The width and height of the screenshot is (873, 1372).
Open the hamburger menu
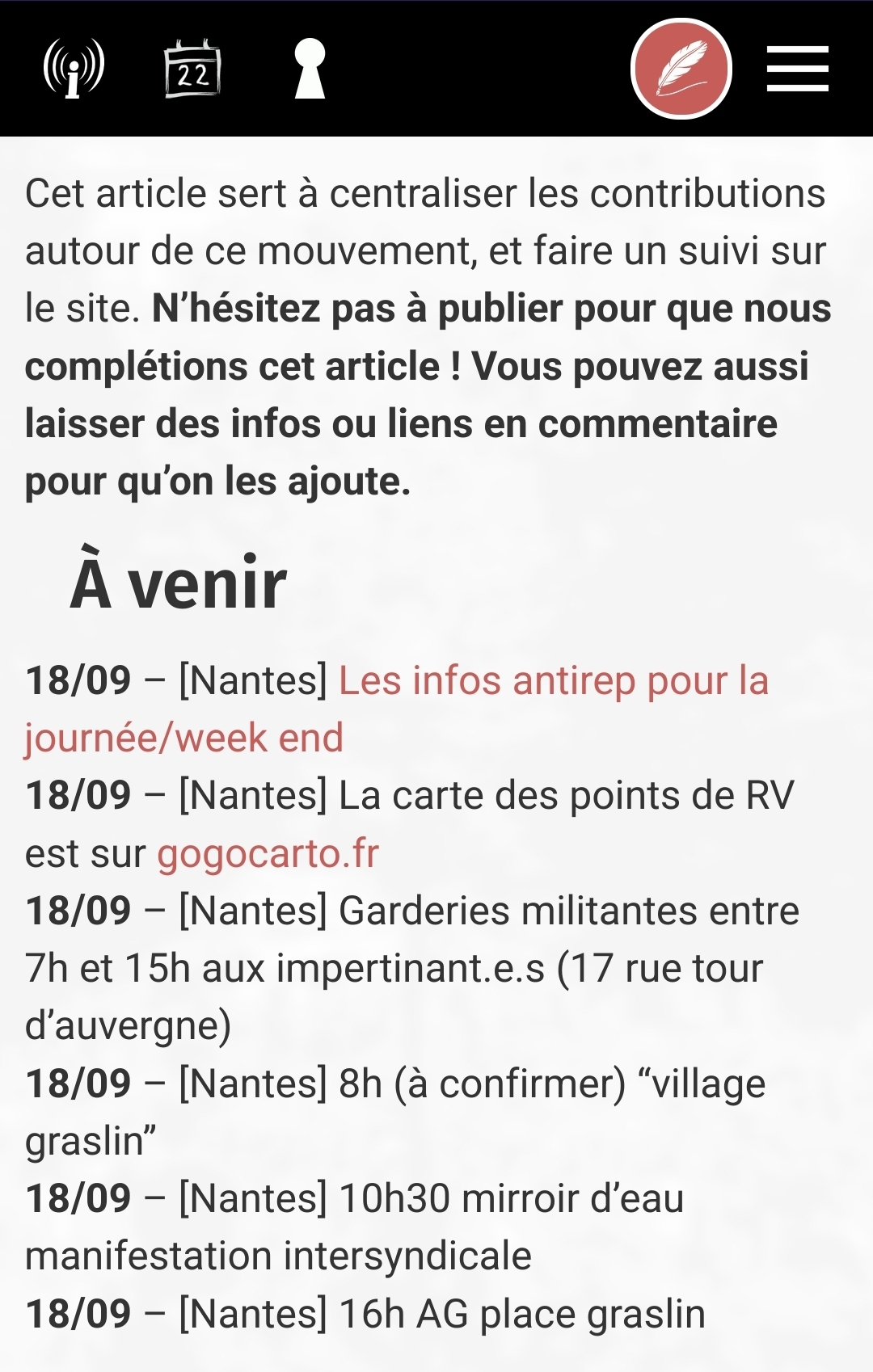coord(797,69)
